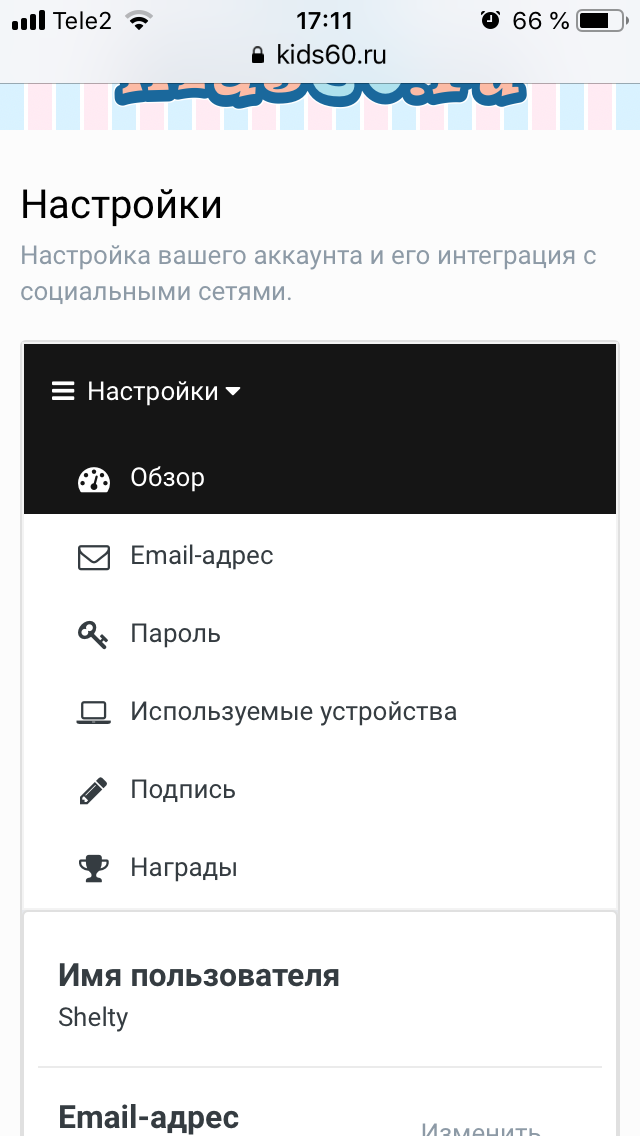Screen dimensions: 640x1136
Task: Open Используемые устройства section
Action: 320,712
